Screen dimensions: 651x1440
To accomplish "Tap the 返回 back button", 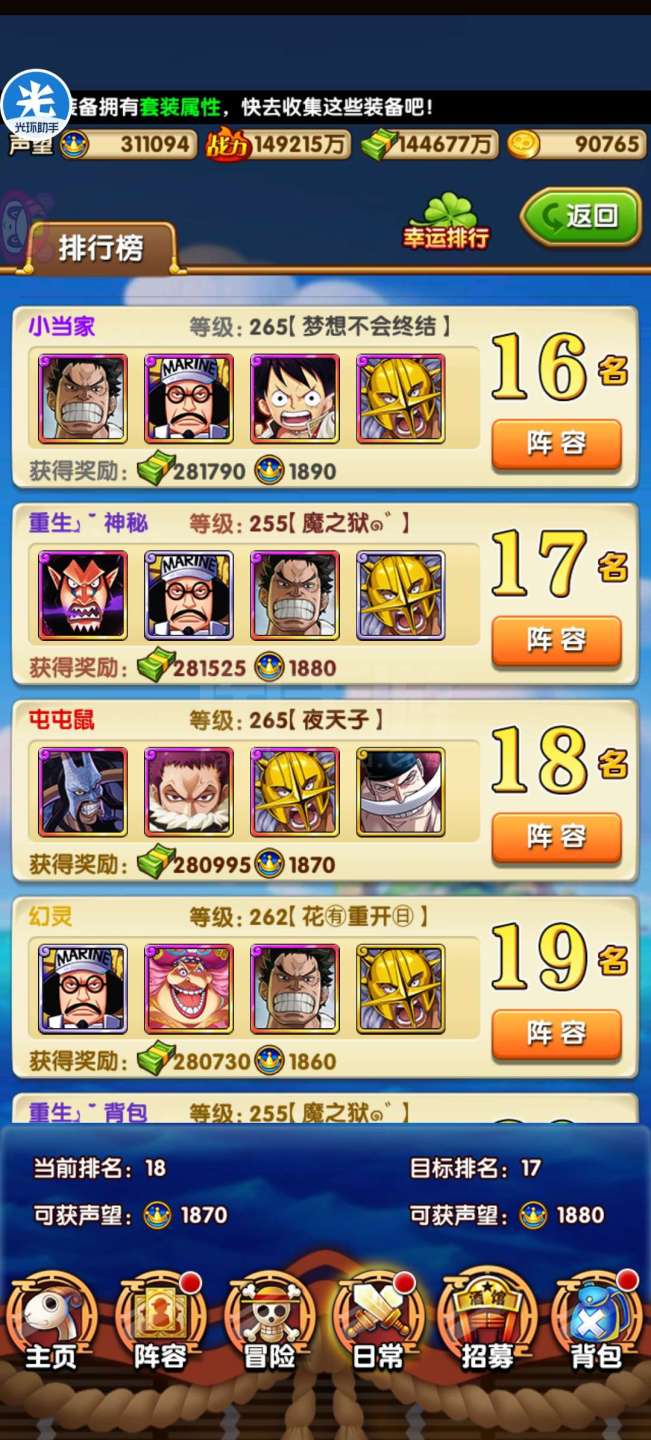I will tap(581, 216).
